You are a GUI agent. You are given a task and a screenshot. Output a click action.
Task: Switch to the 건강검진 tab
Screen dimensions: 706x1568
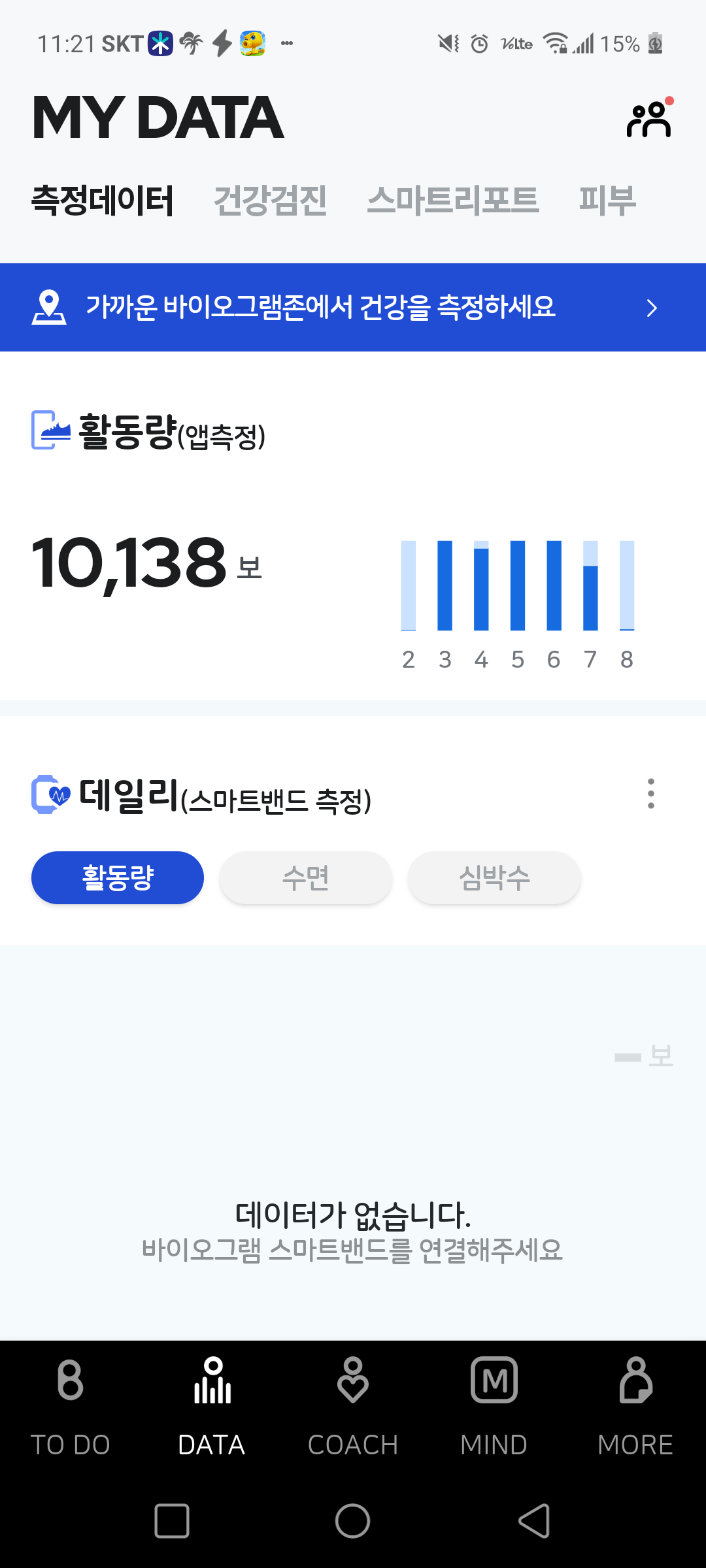click(x=271, y=200)
